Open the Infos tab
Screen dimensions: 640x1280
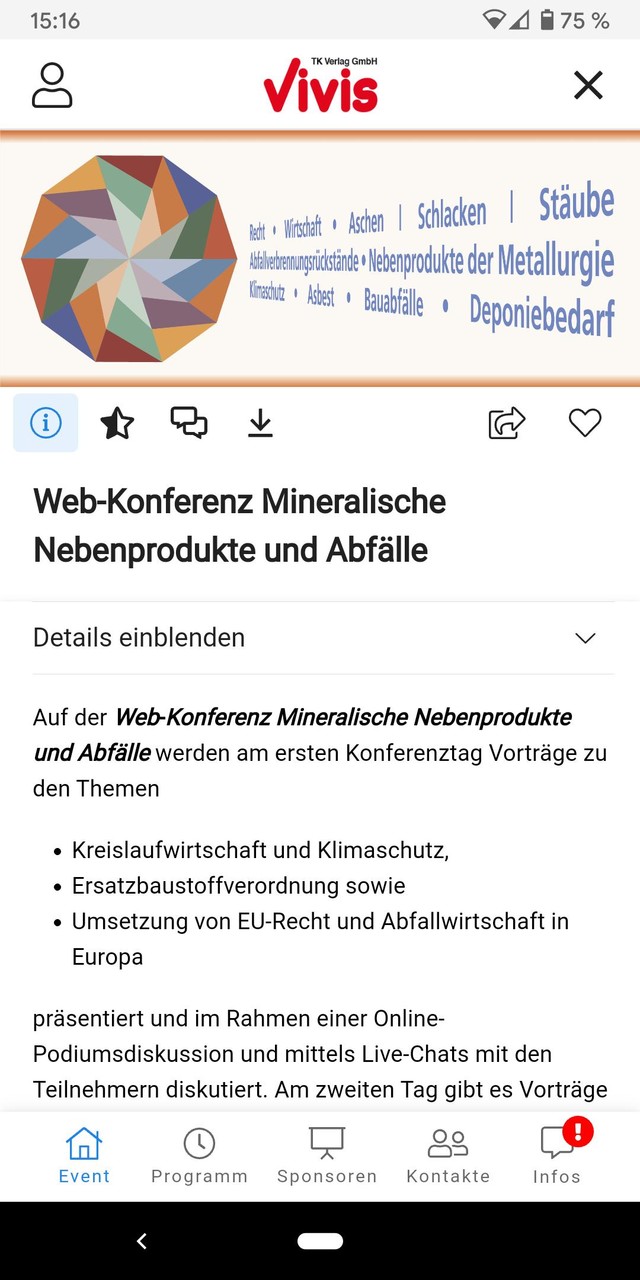click(x=557, y=1156)
